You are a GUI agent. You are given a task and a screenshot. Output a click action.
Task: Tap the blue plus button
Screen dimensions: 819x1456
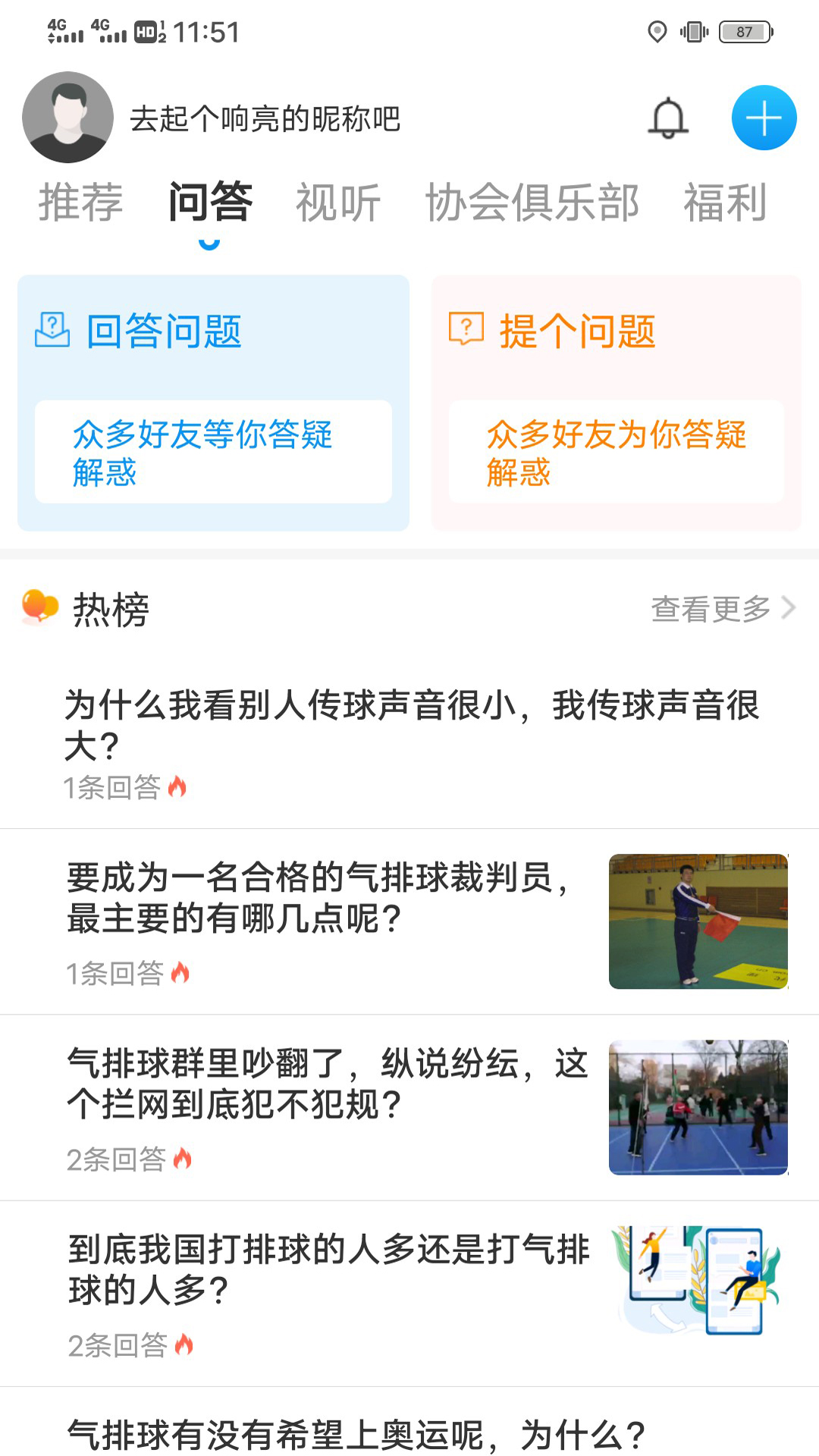click(764, 118)
